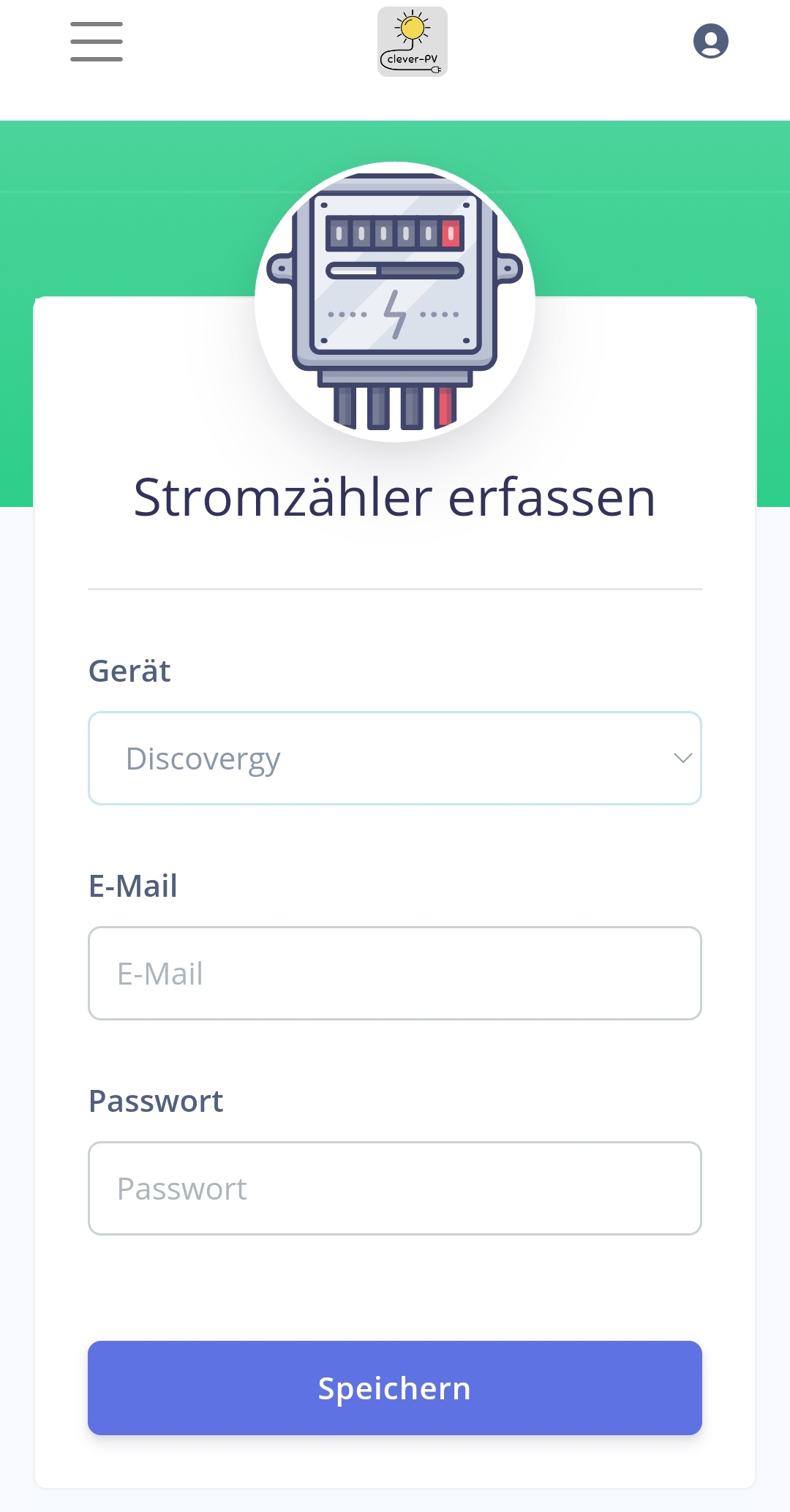
Task: Tap the Speichern button
Action: (x=395, y=1388)
